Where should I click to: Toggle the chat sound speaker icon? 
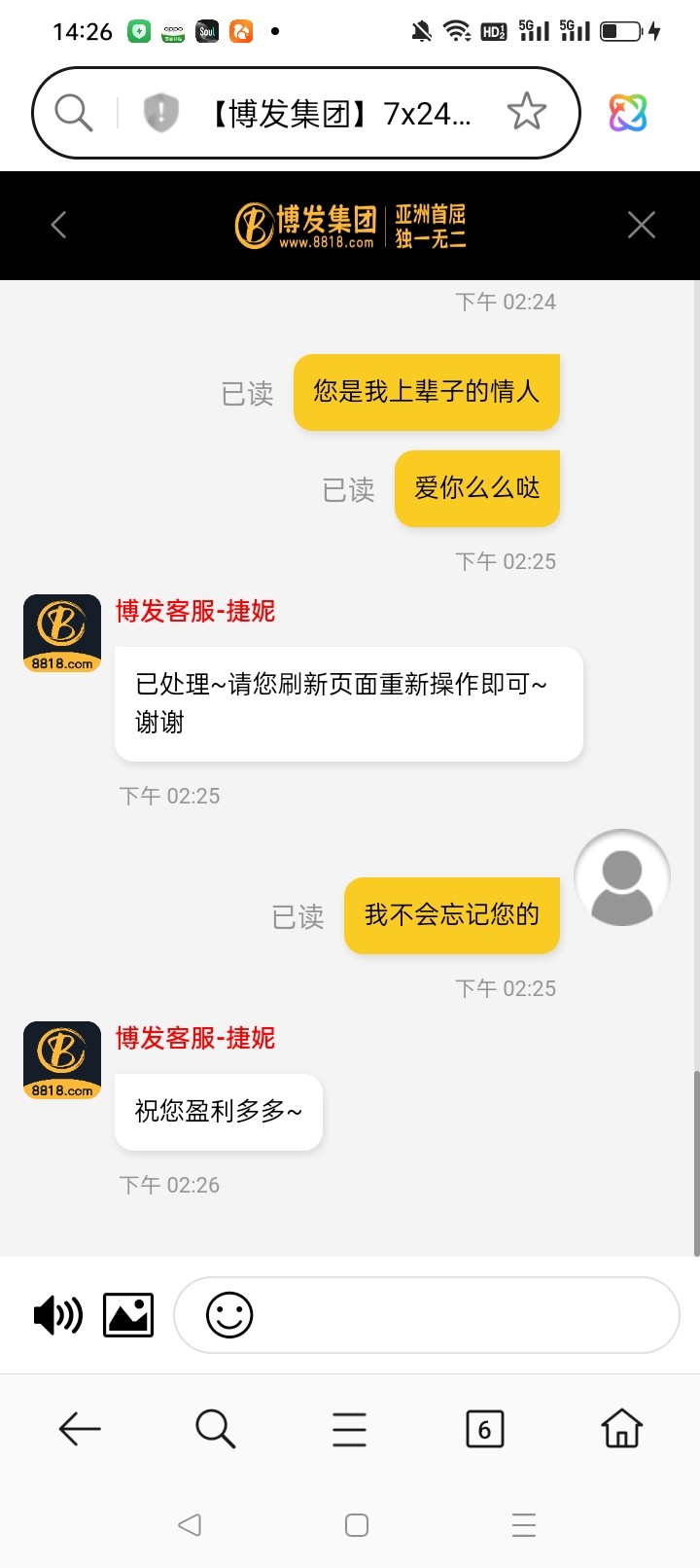[x=57, y=1316]
